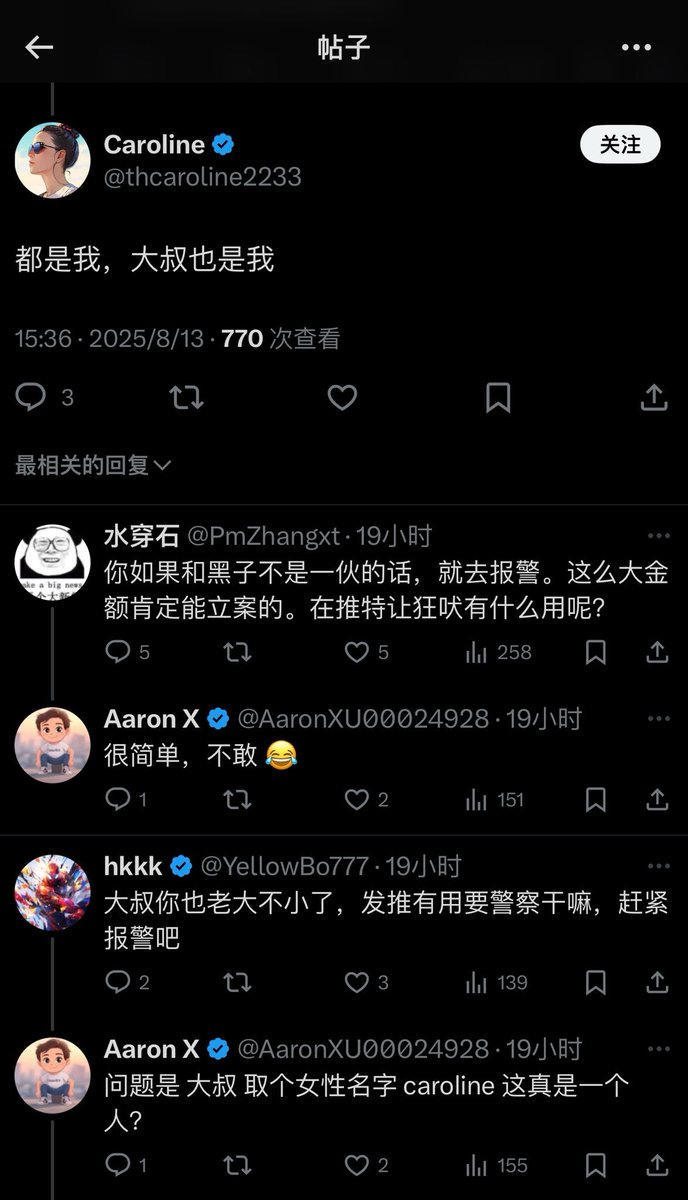Viewport: 688px width, 1200px height.
Task: Follow Caroline with the 关注 button
Action: [620, 145]
